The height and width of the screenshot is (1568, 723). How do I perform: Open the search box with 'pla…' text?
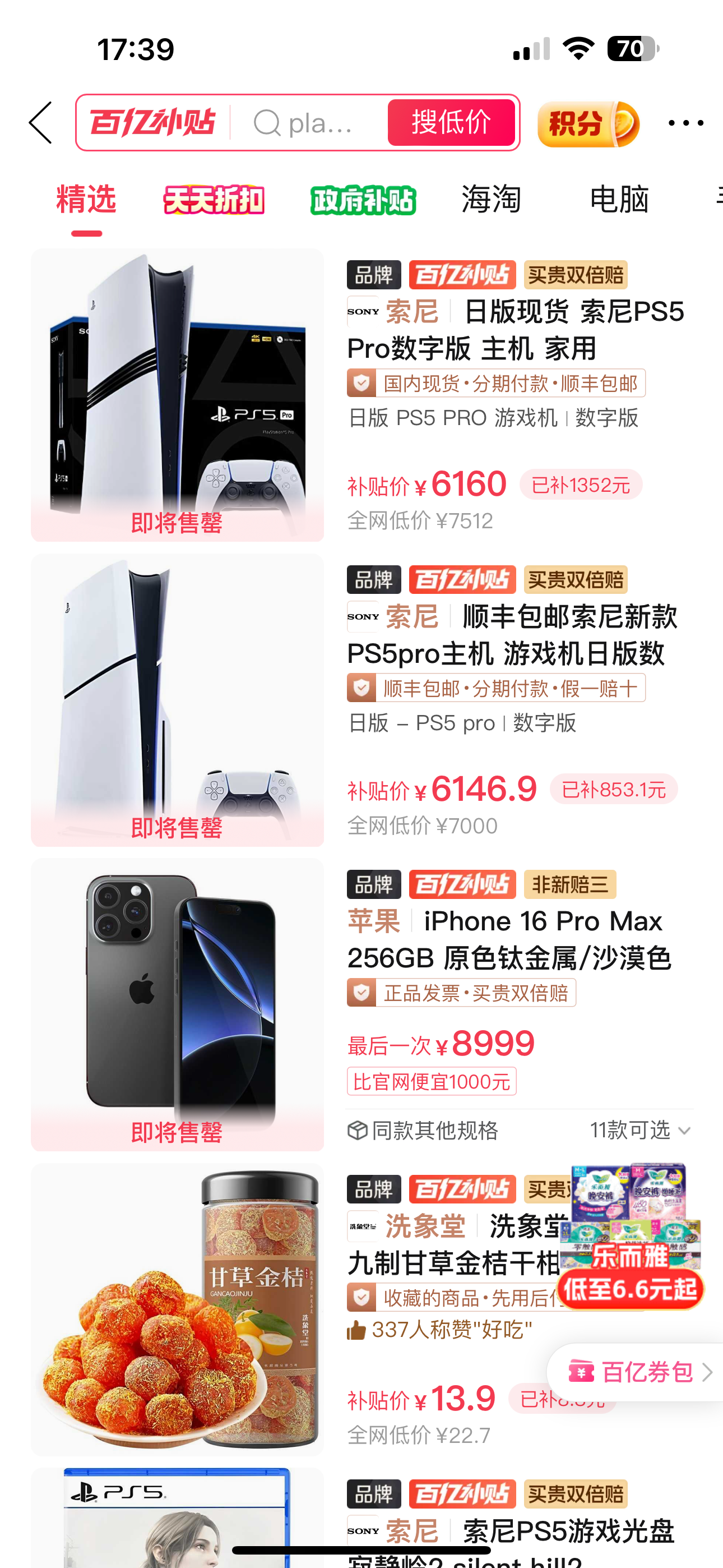(307, 123)
